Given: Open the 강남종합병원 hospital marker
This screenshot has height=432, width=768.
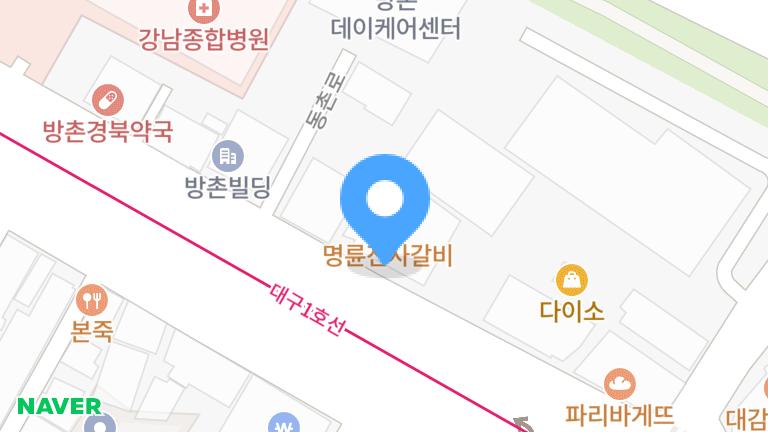Looking at the screenshot, I should coord(204,12).
